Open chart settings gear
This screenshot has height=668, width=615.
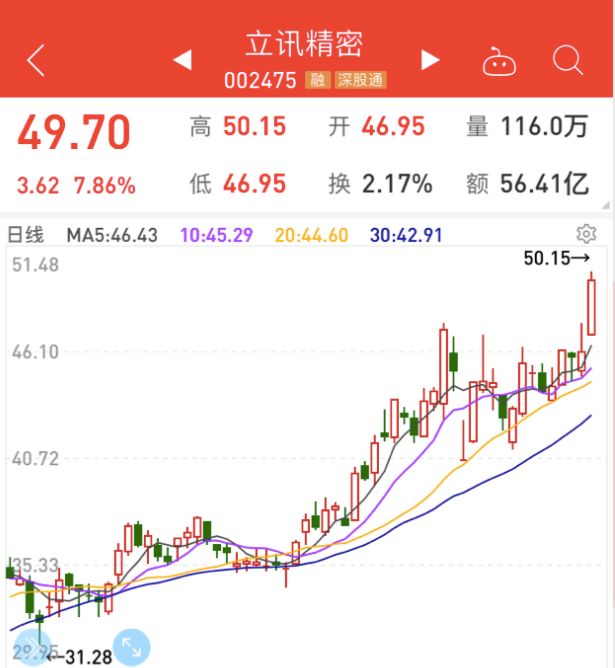tap(586, 234)
